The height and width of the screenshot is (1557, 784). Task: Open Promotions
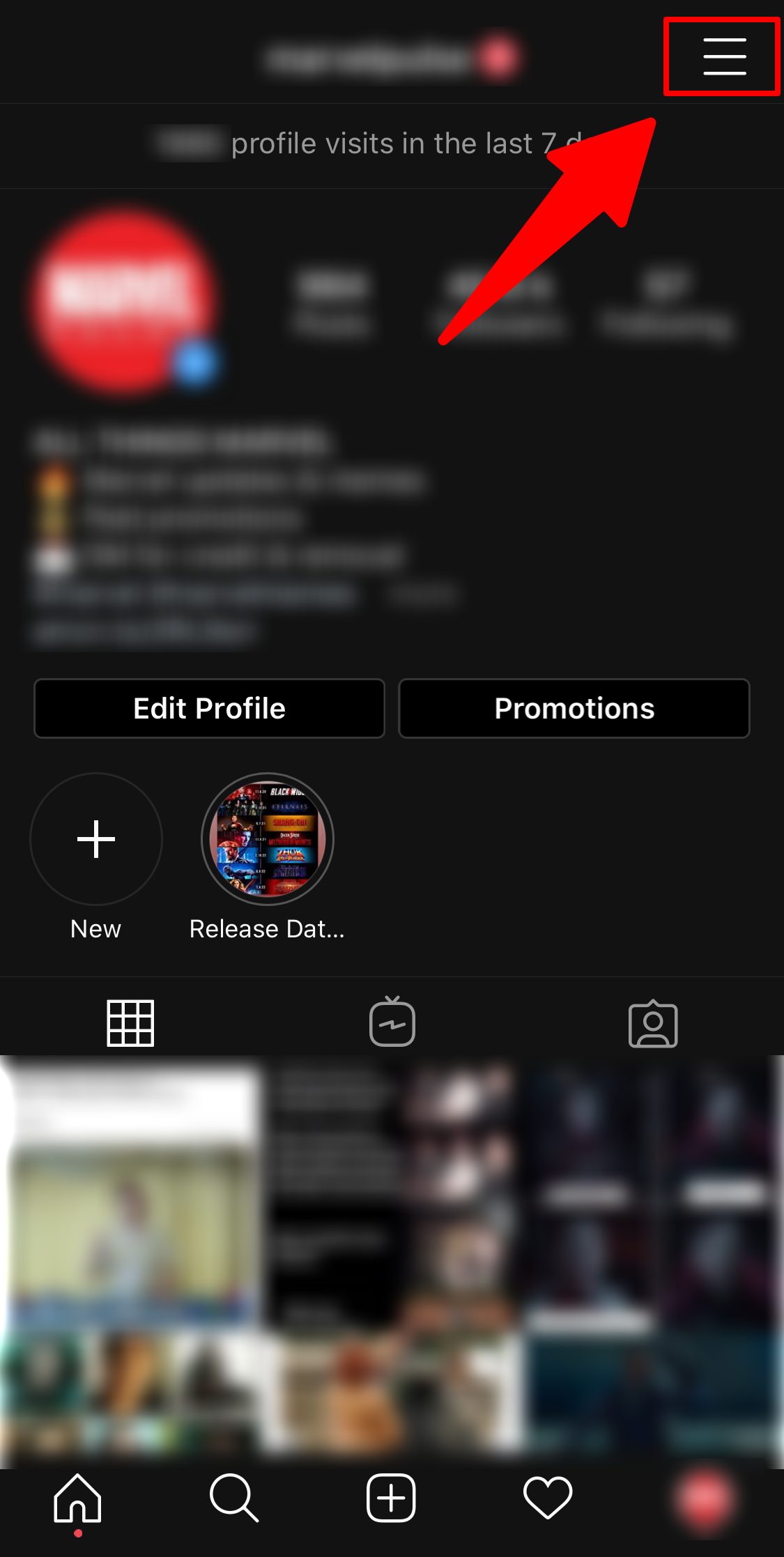[574, 708]
